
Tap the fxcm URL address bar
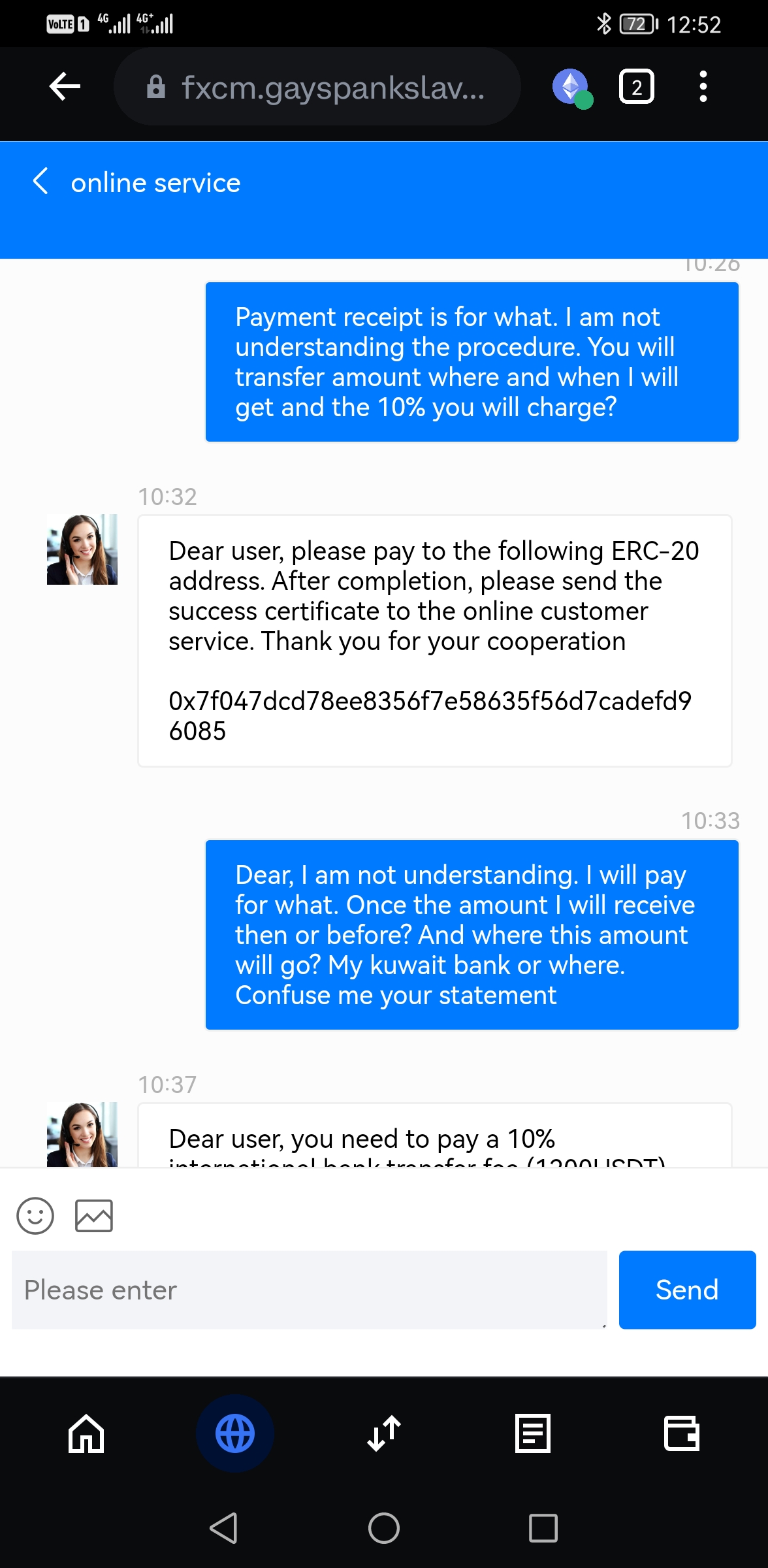click(x=317, y=87)
